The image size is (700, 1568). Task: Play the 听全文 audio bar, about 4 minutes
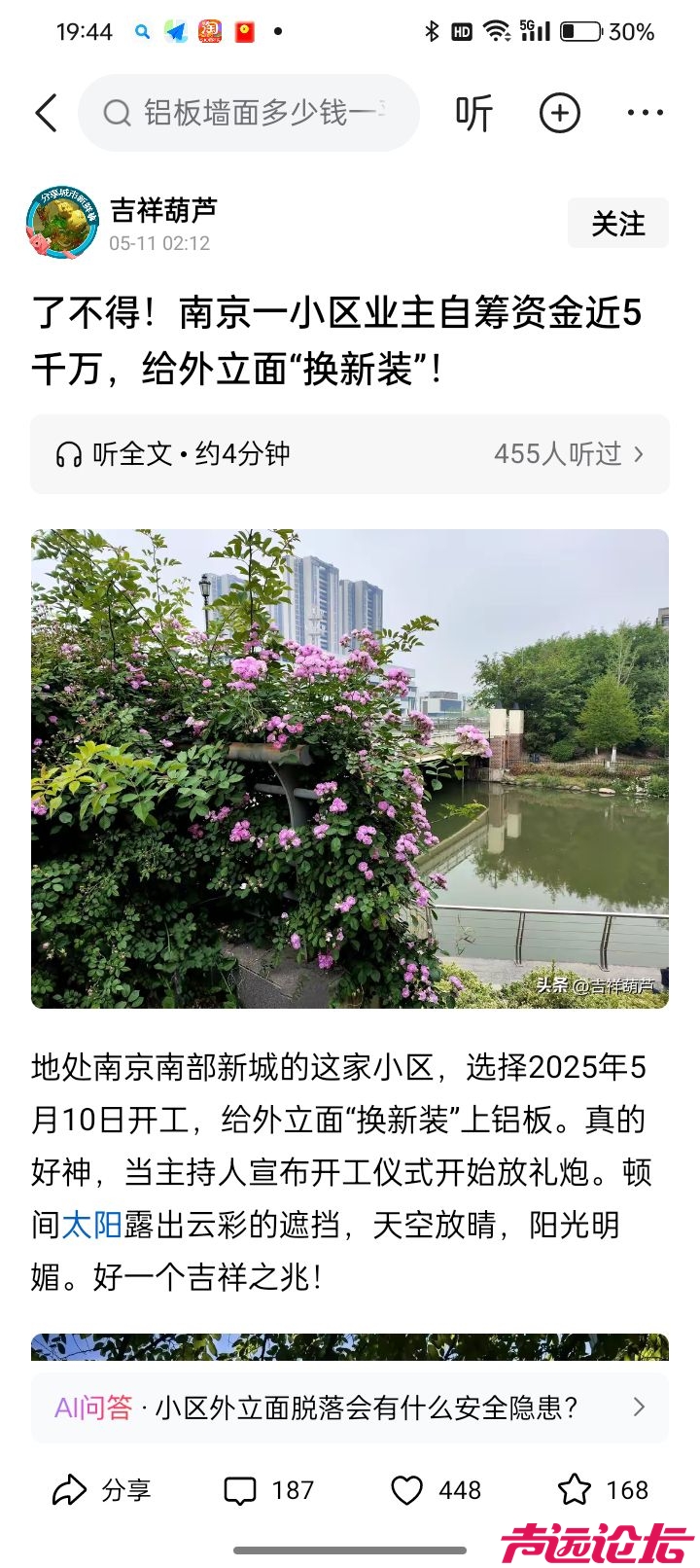175,454
